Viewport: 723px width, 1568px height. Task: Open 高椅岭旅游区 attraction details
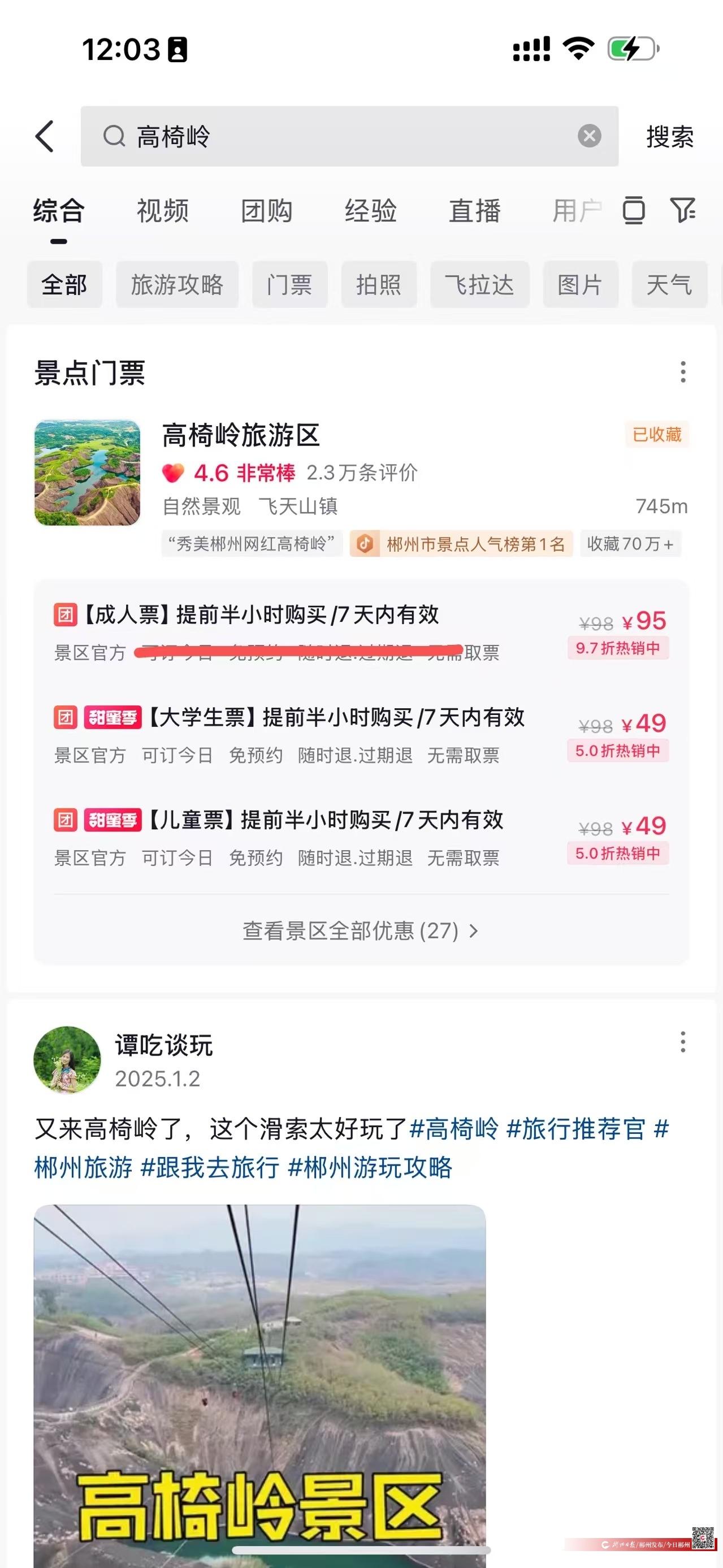[241, 435]
